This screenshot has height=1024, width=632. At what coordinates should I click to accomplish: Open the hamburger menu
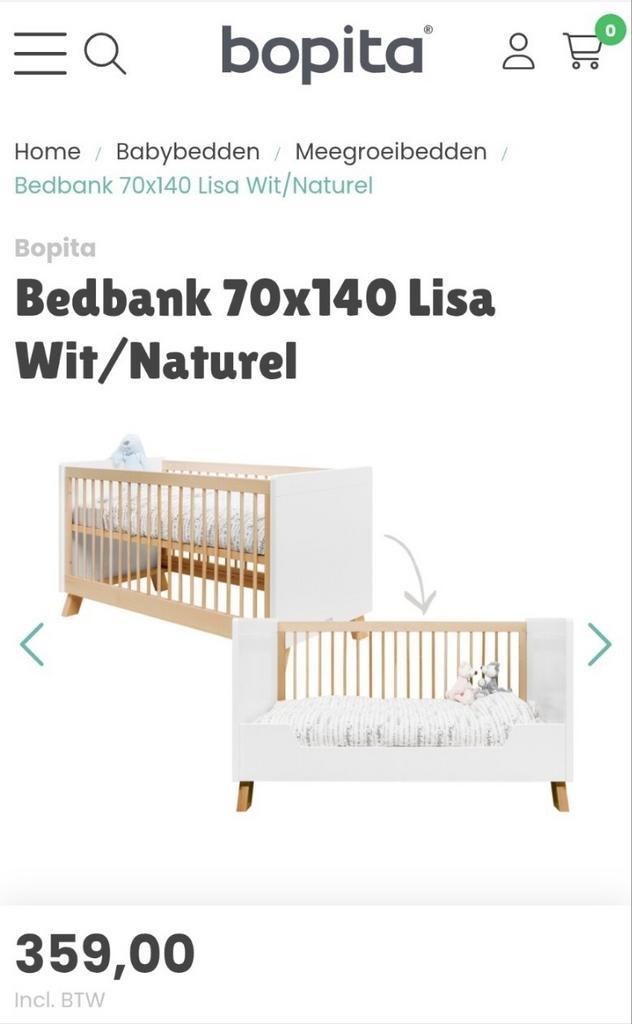coord(40,52)
